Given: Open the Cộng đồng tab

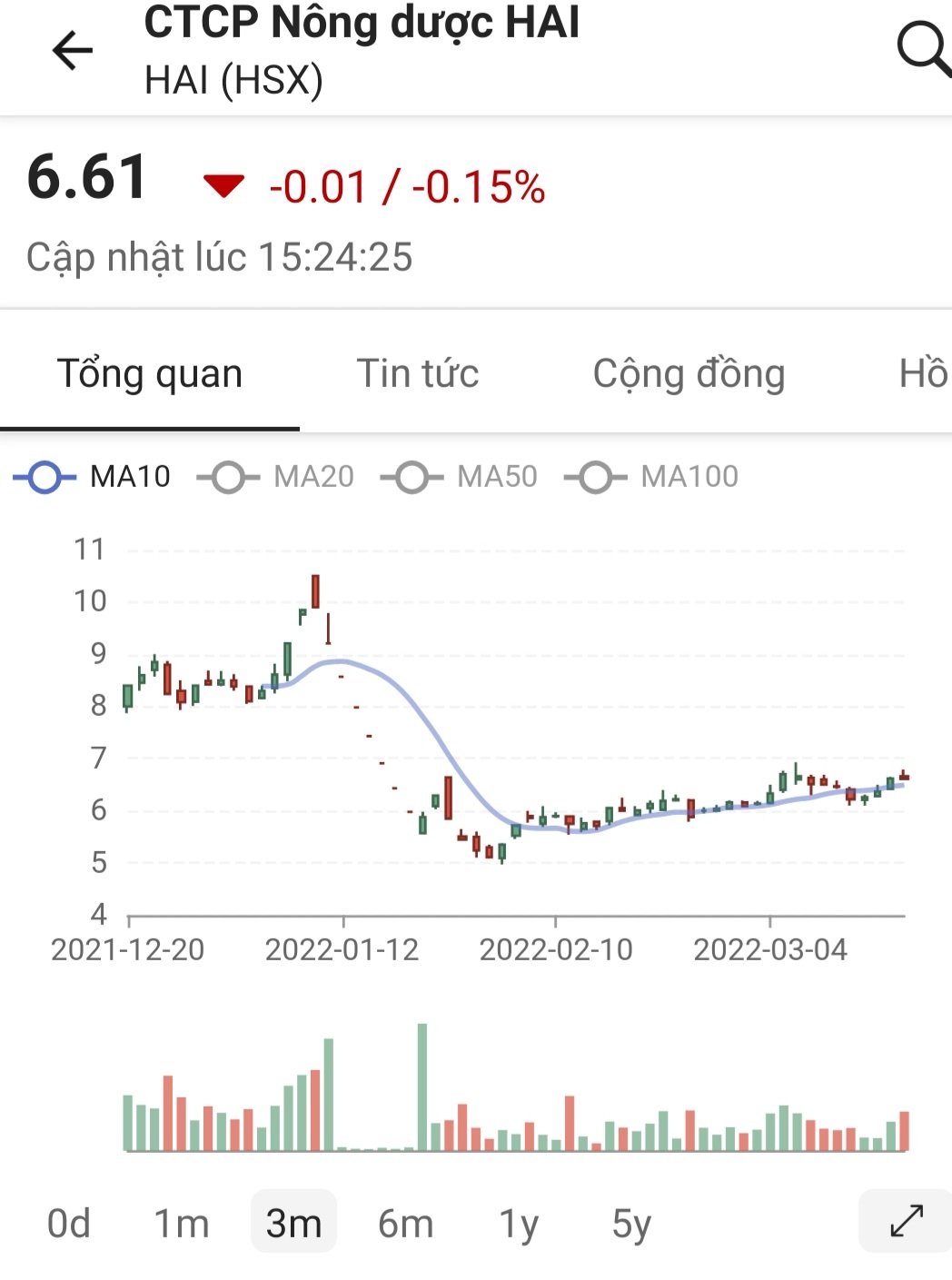Looking at the screenshot, I should 689,373.
